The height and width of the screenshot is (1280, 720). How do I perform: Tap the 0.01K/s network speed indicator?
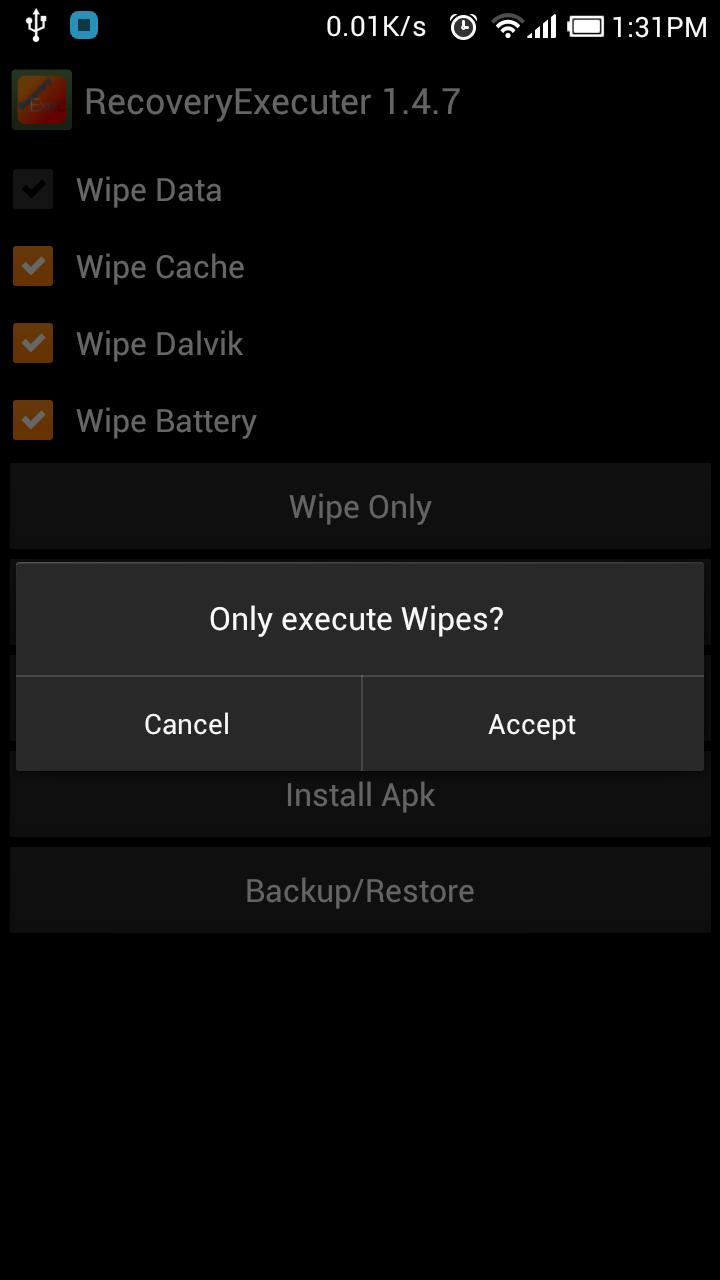tap(375, 25)
